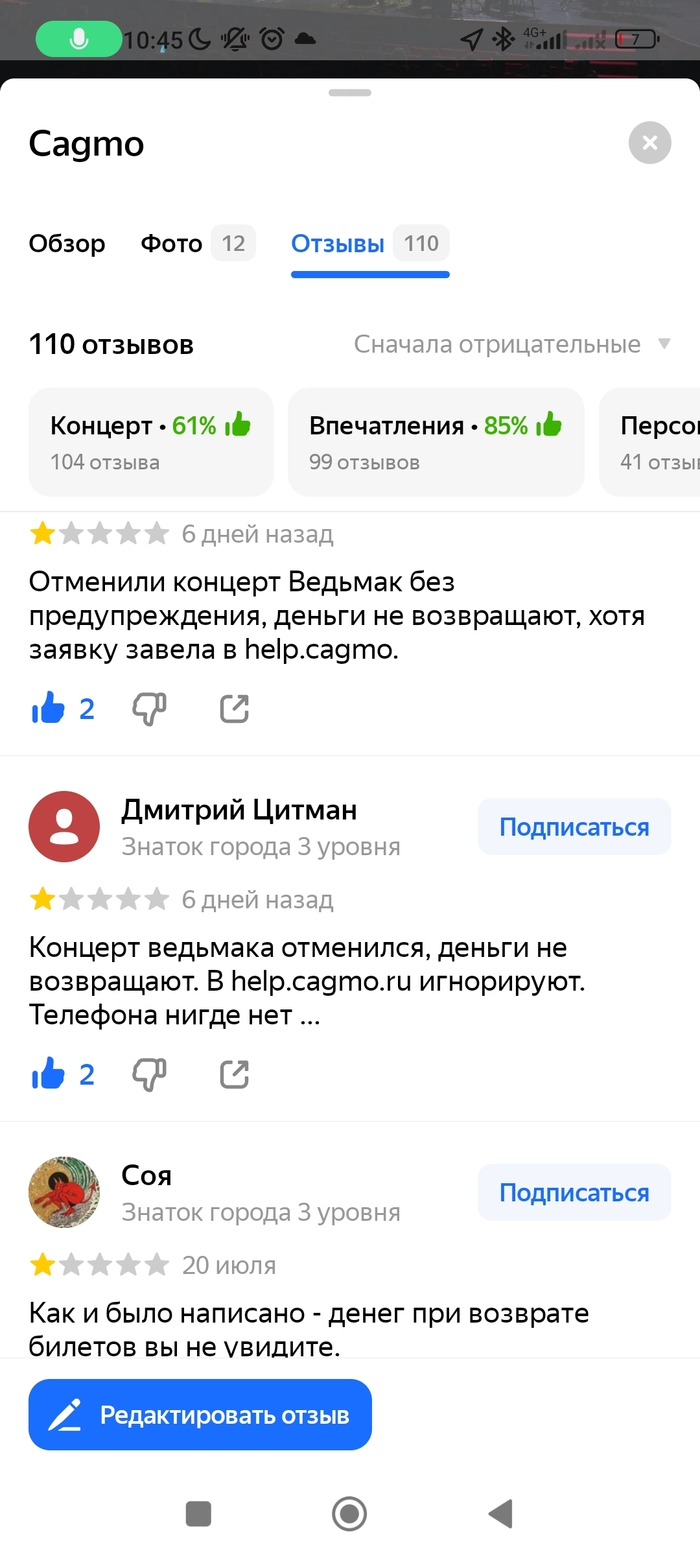Like Дмитрий Цитман's review
This screenshot has height=1556, width=700.
click(49, 1075)
